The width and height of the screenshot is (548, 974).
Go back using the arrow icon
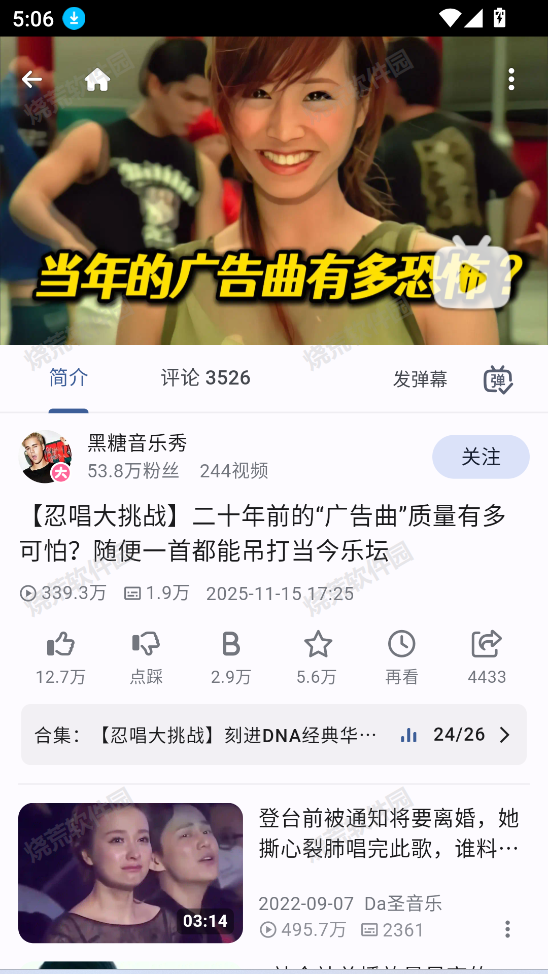(32, 80)
